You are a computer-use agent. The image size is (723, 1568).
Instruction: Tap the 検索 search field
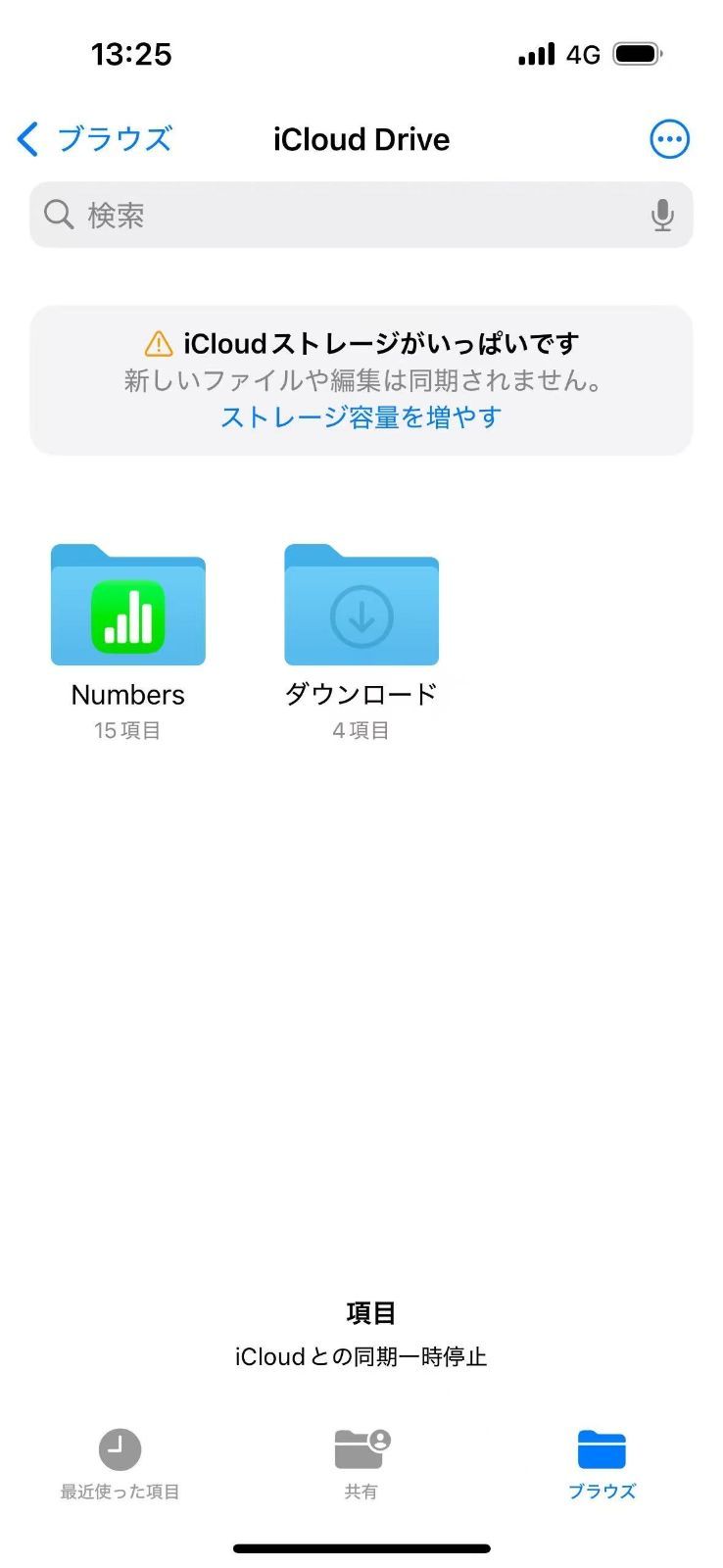(x=361, y=215)
